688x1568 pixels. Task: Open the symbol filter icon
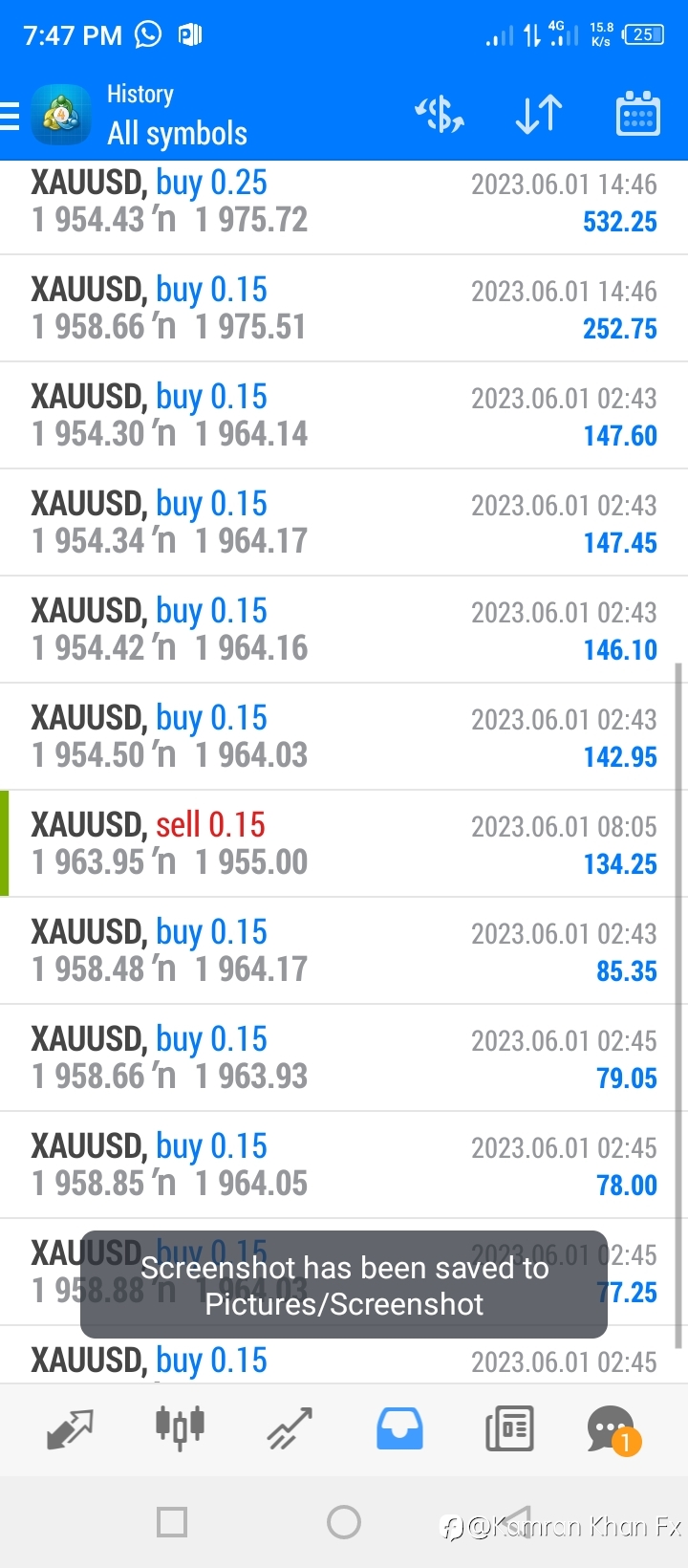tap(440, 115)
